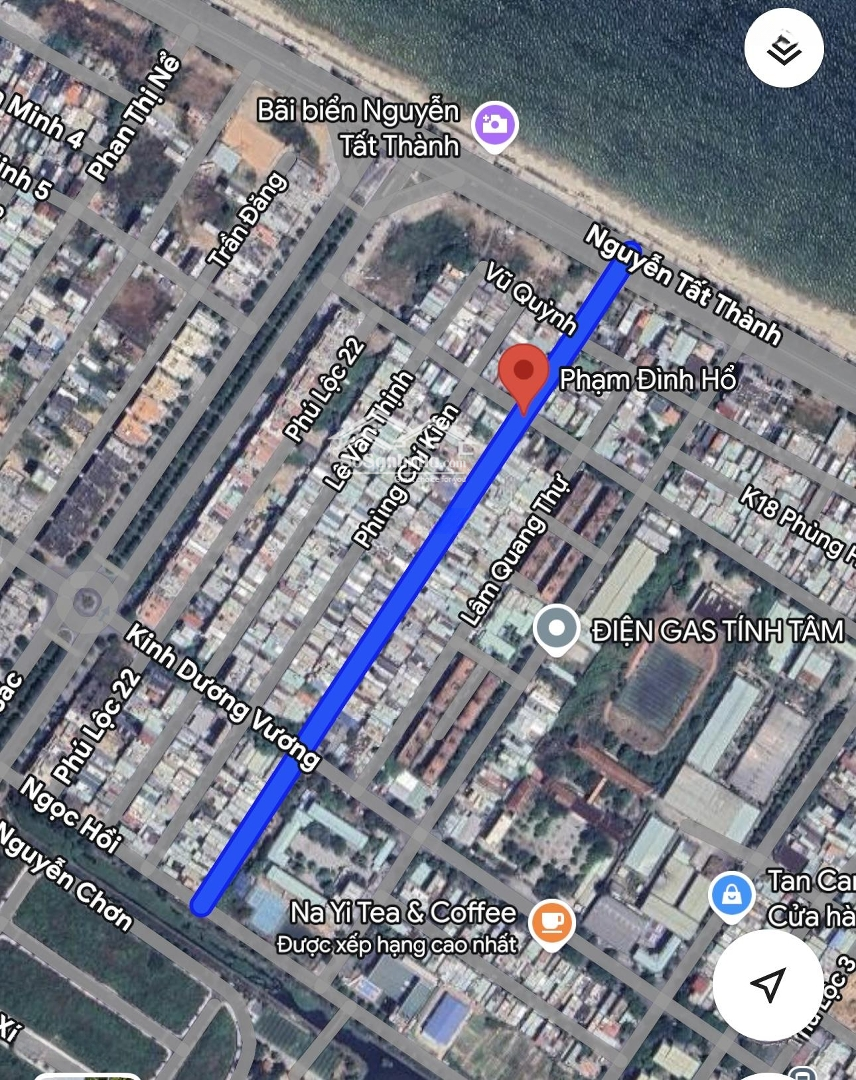Select the red pin on Phạm Đình Hổ
Viewport: 856px width, 1080px height.
tap(524, 372)
